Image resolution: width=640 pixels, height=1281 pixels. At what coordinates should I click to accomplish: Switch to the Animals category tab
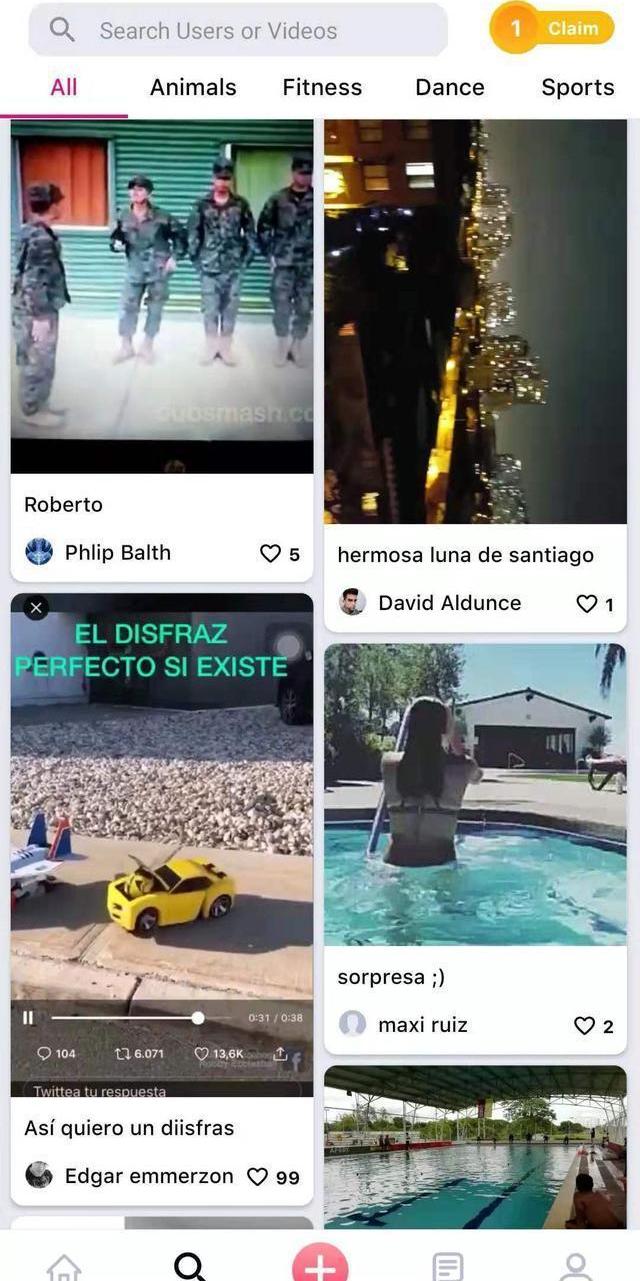point(193,87)
